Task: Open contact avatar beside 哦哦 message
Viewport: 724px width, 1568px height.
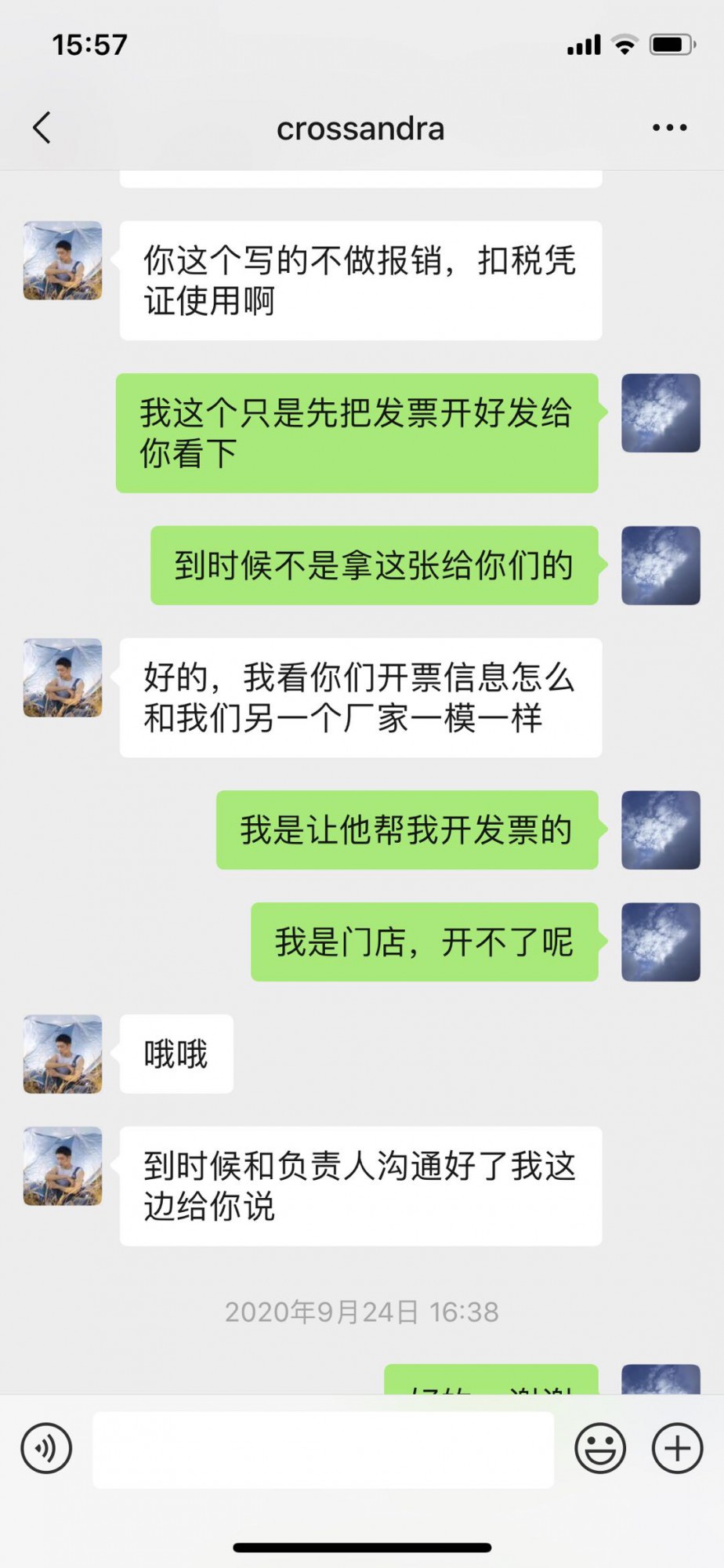Action: tap(63, 1054)
